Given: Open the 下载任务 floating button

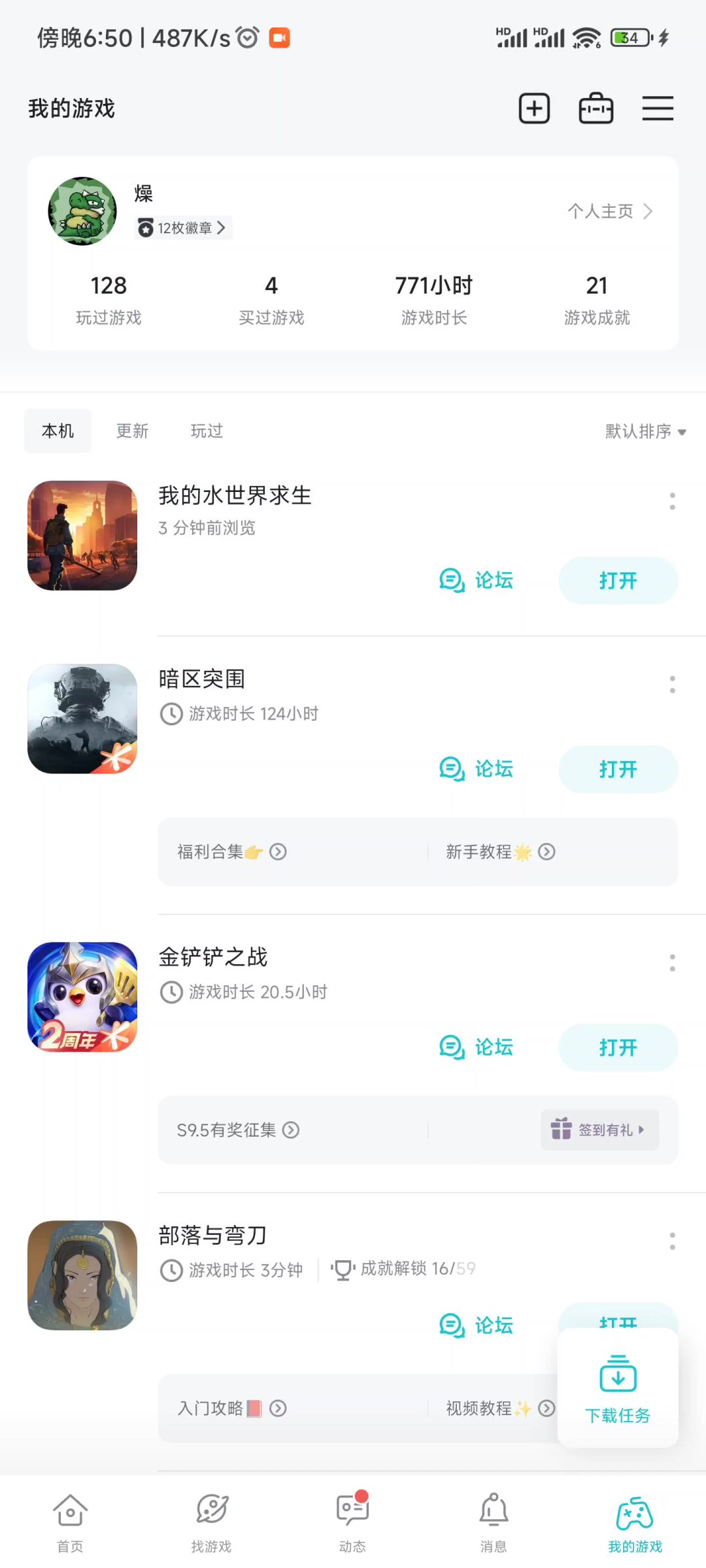Looking at the screenshot, I should [618, 1388].
